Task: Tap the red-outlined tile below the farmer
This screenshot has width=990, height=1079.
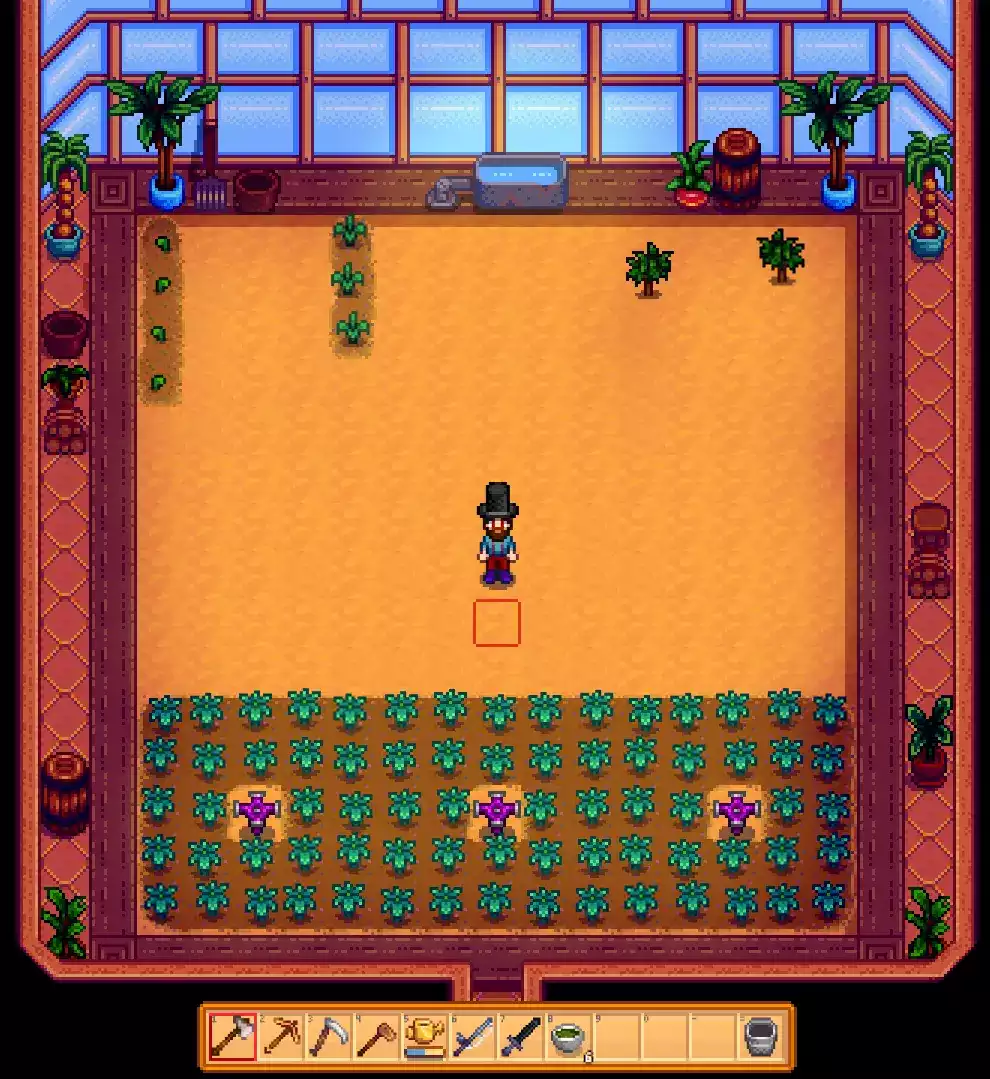Action: tap(497, 623)
